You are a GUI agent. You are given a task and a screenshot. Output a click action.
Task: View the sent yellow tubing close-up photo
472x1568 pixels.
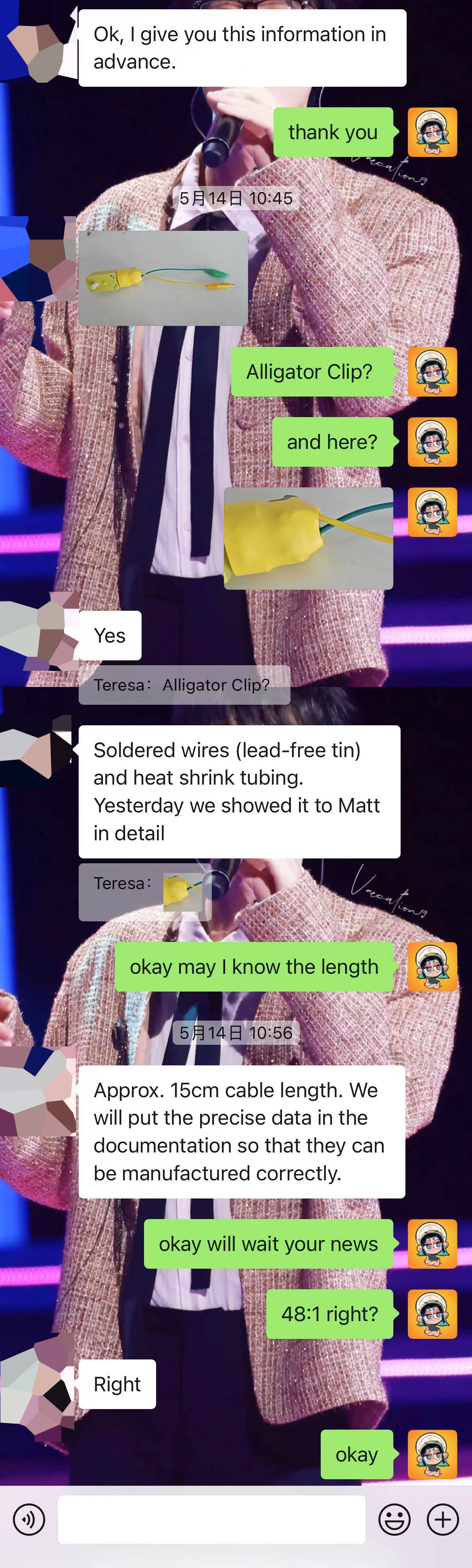click(308, 538)
